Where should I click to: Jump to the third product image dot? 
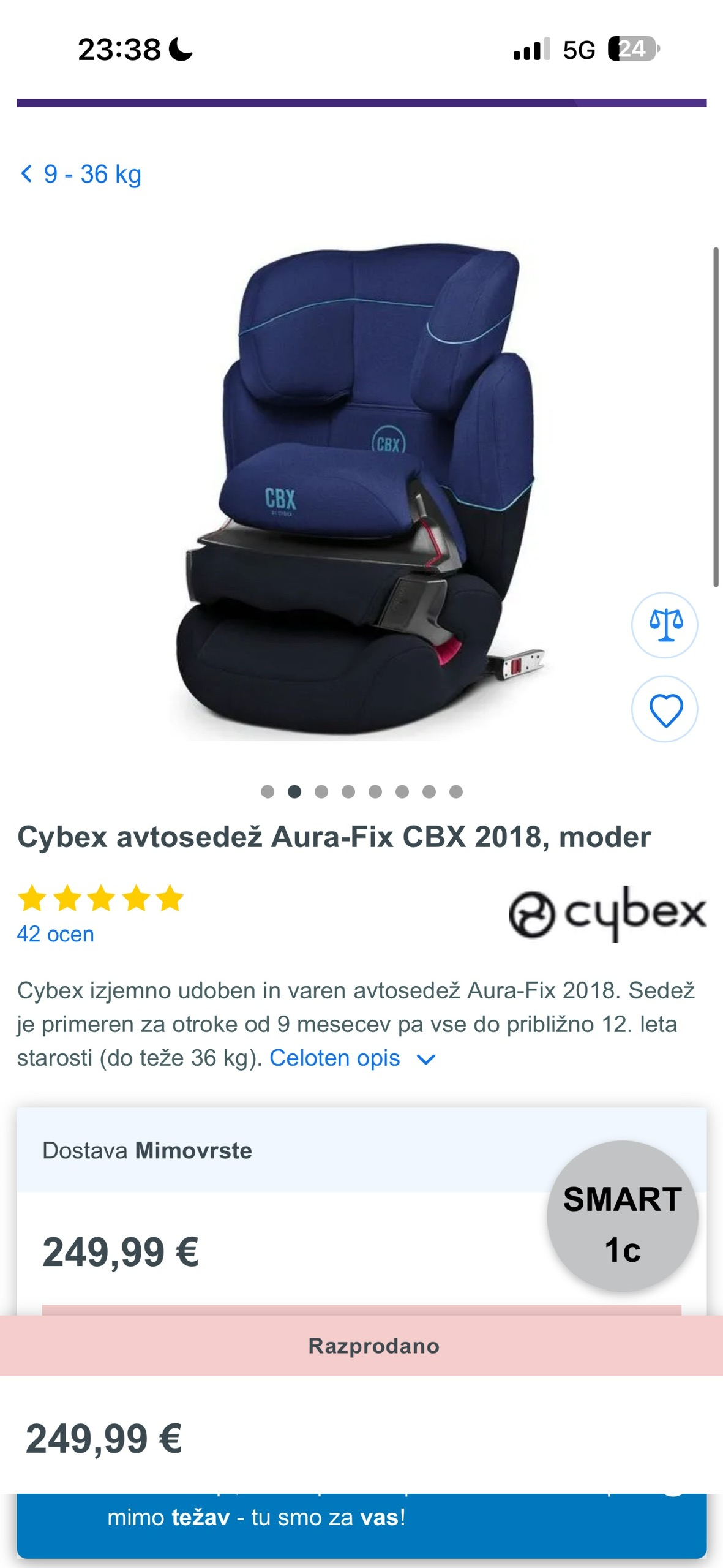[x=321, y=792]
